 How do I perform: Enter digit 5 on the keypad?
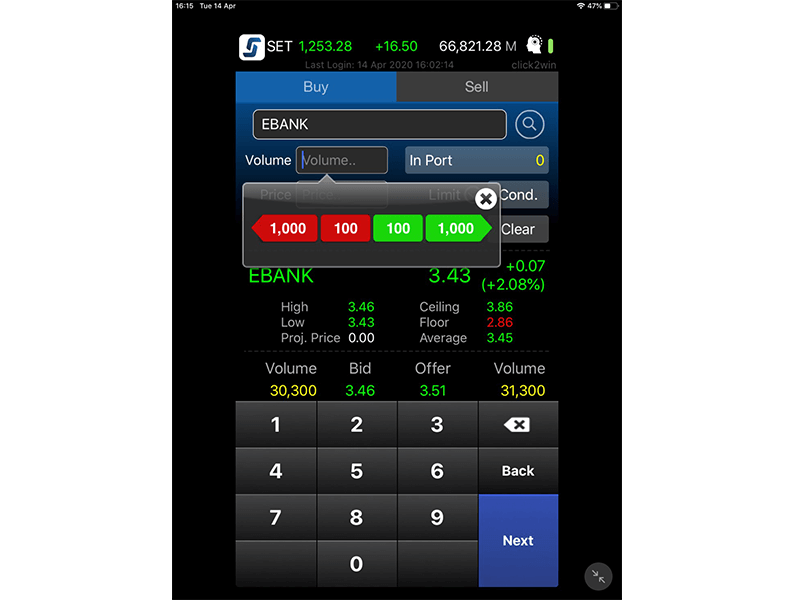tap(356, 471)
